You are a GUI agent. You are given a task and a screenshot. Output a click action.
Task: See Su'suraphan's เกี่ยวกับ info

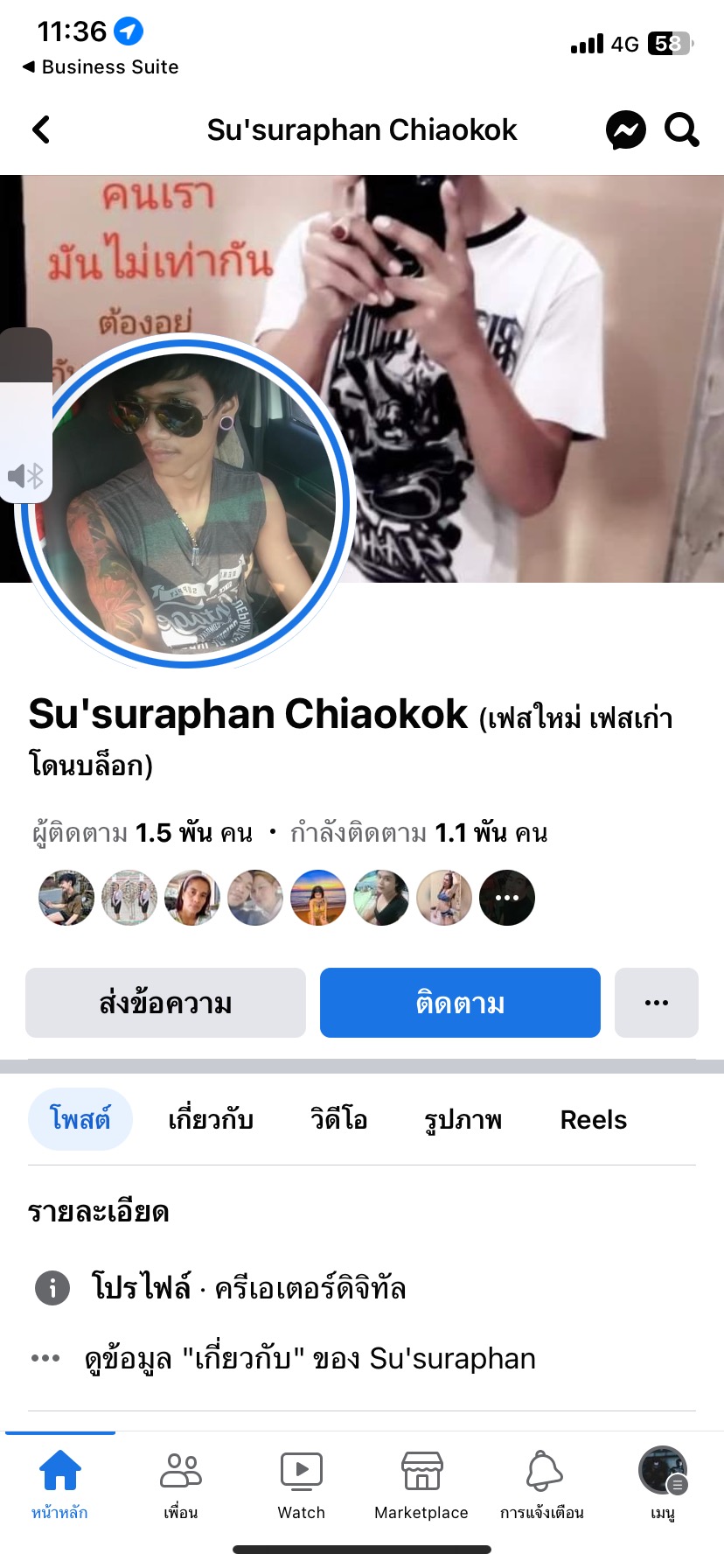click(x=310, y=1358)
